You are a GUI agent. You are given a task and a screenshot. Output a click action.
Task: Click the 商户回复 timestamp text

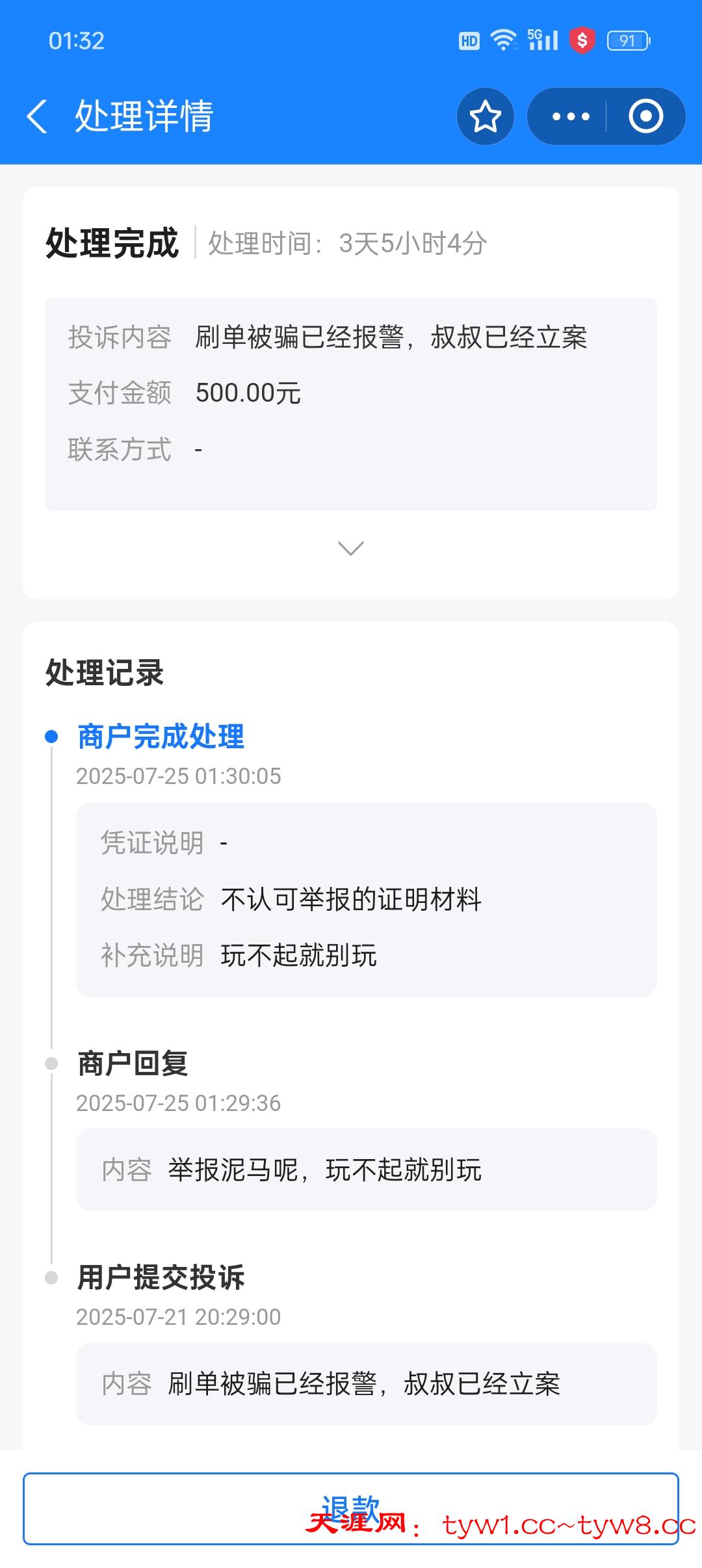click(178, 1103)
